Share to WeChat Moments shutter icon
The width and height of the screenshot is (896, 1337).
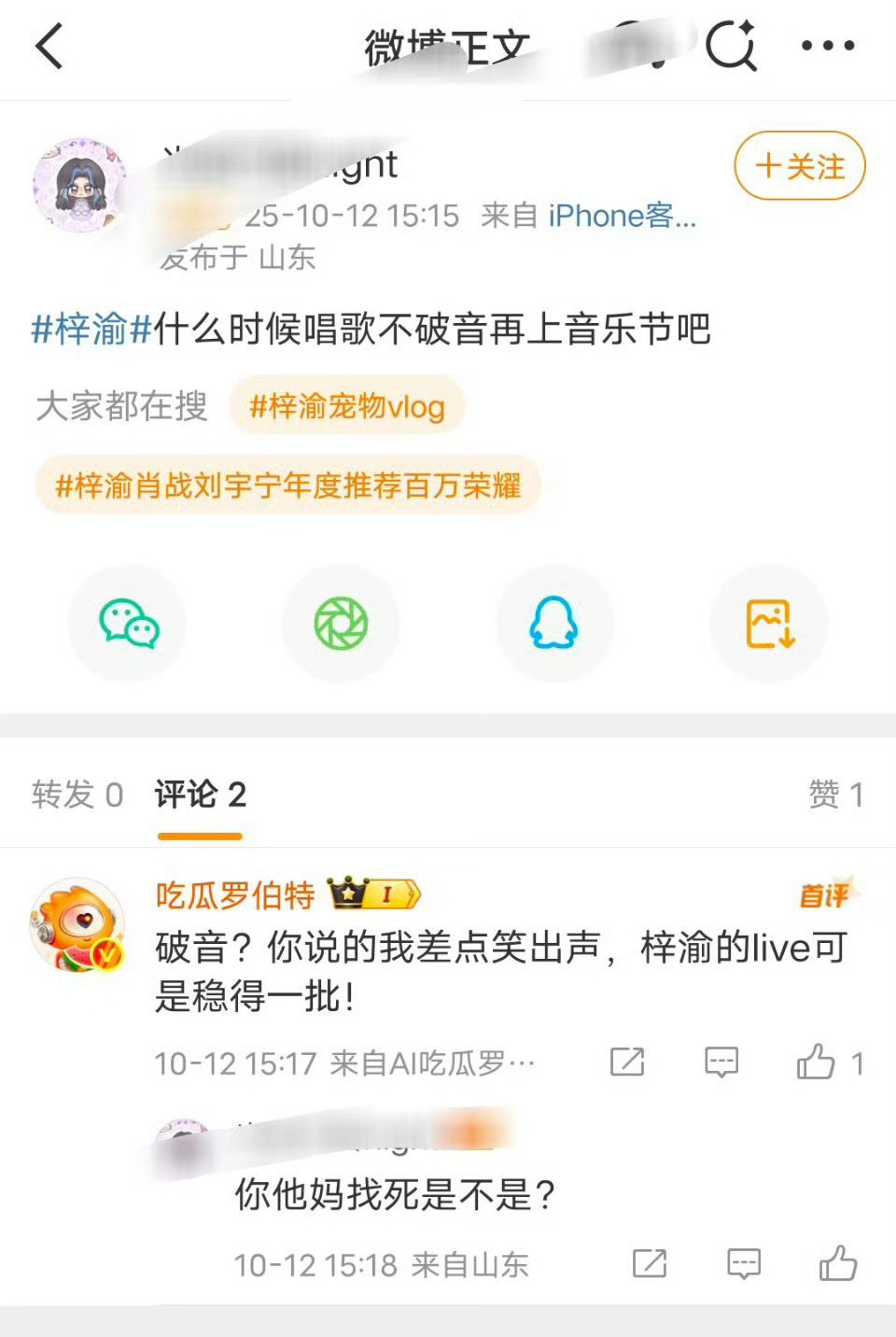tap(341, 623)
